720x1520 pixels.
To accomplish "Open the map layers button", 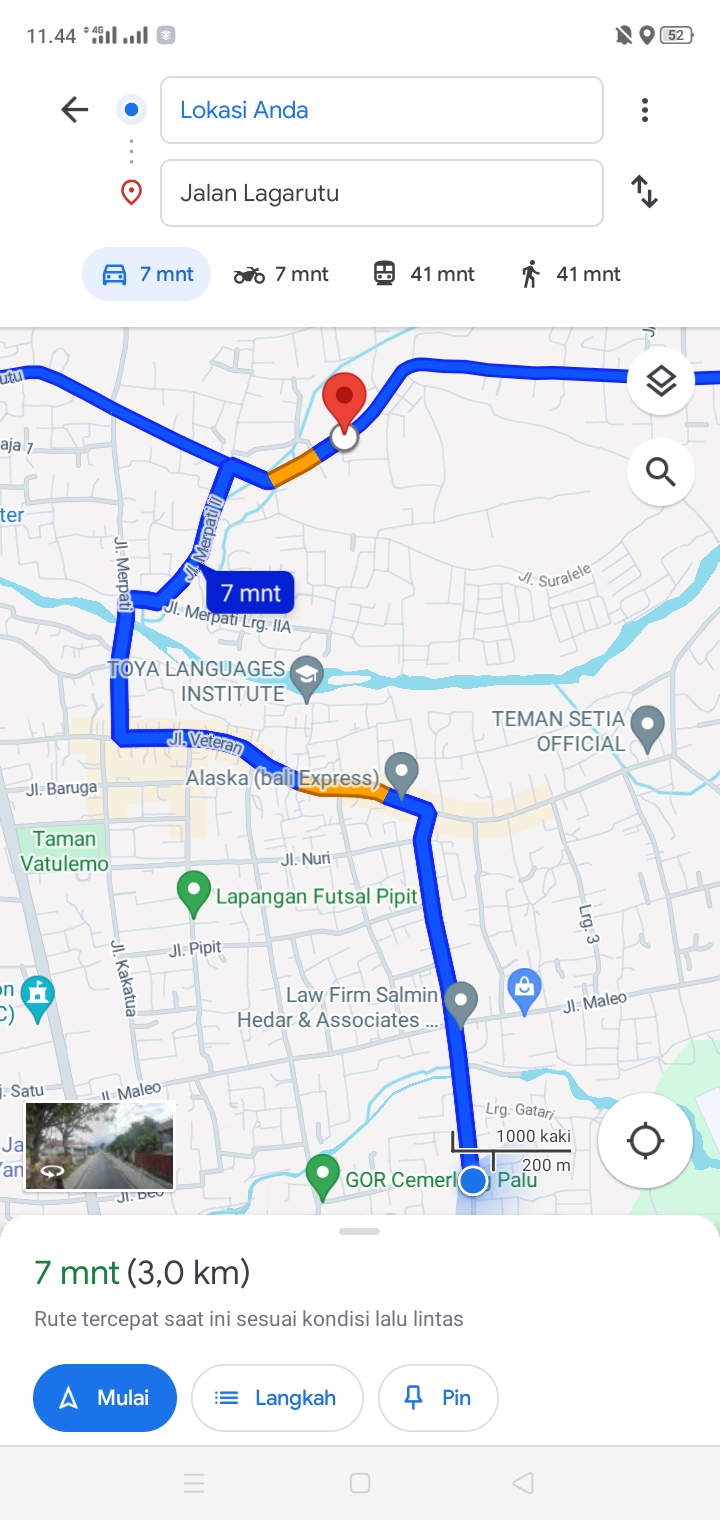I will click(x=661, y=381).
